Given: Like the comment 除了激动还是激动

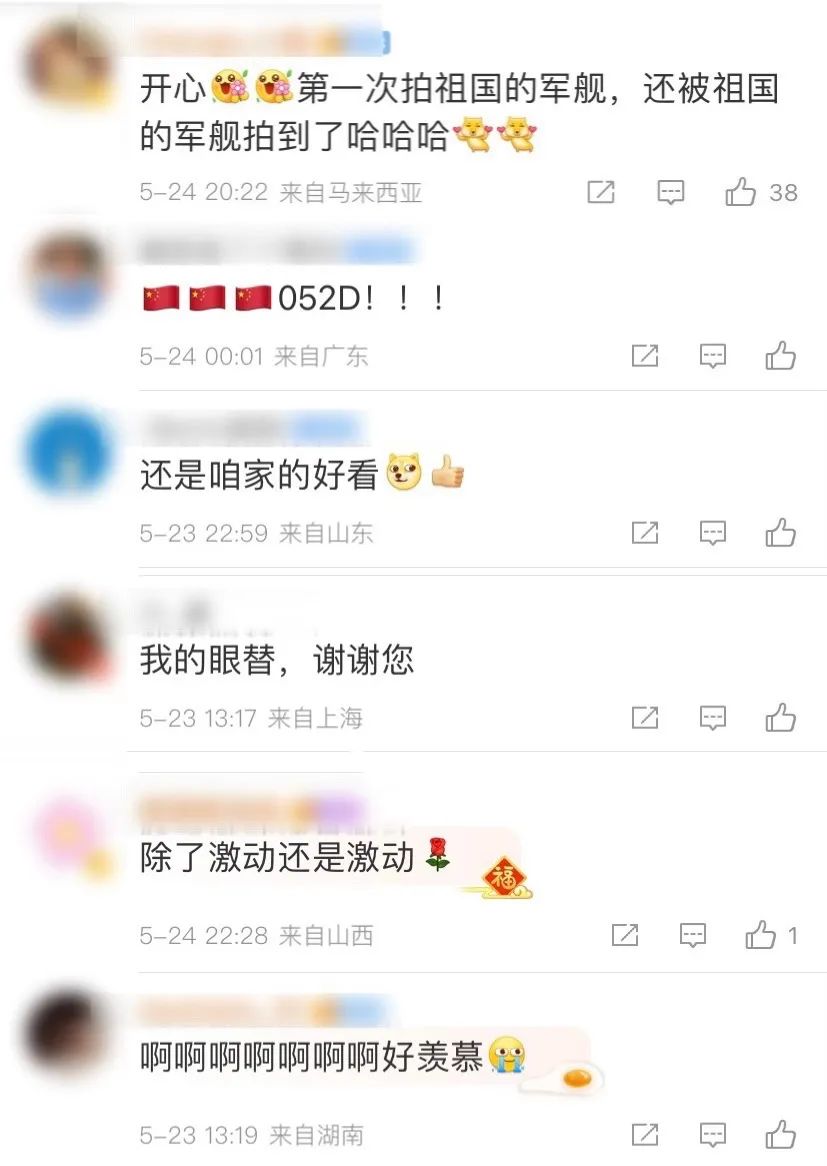Looking at the screenshot, I should (x=761, y=935).
